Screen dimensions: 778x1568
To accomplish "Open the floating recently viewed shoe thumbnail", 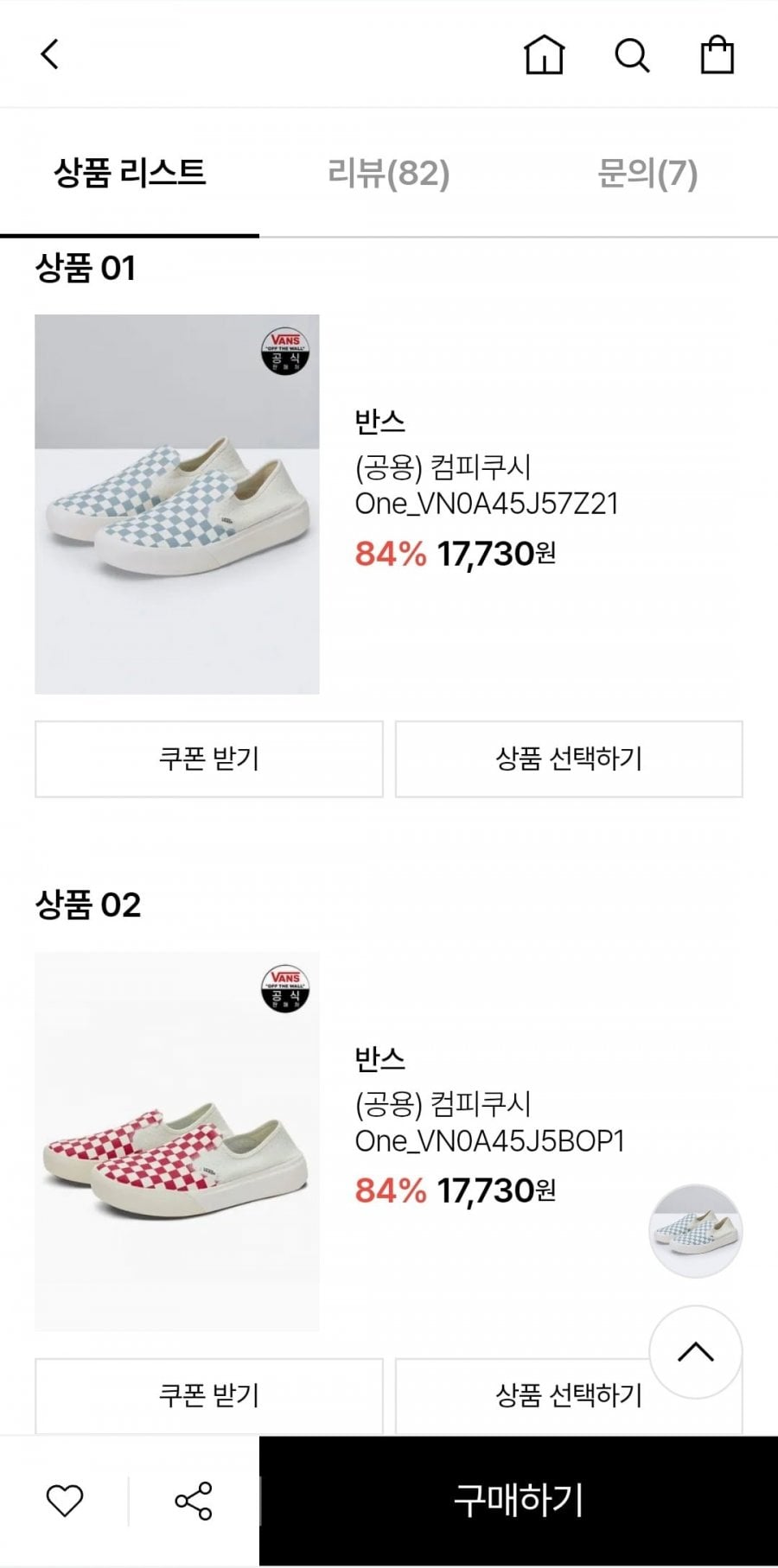I will [x=696, y=1230].
